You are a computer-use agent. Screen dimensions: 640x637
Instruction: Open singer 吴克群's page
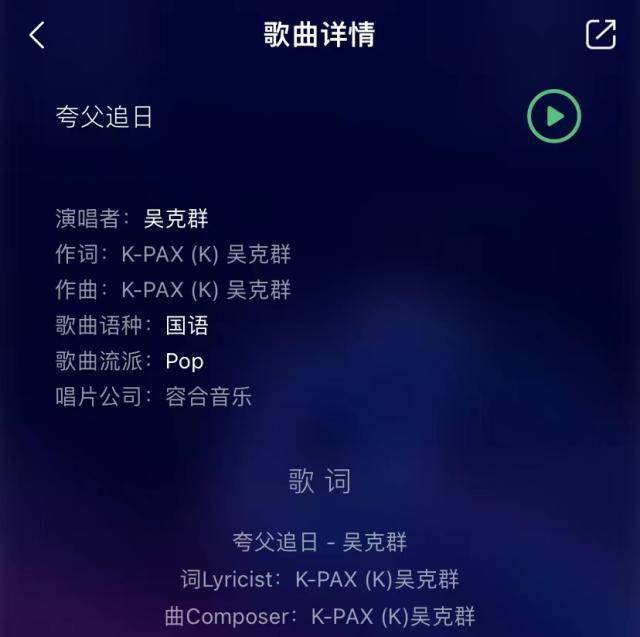pyautogui.click(x=176, y=218)
